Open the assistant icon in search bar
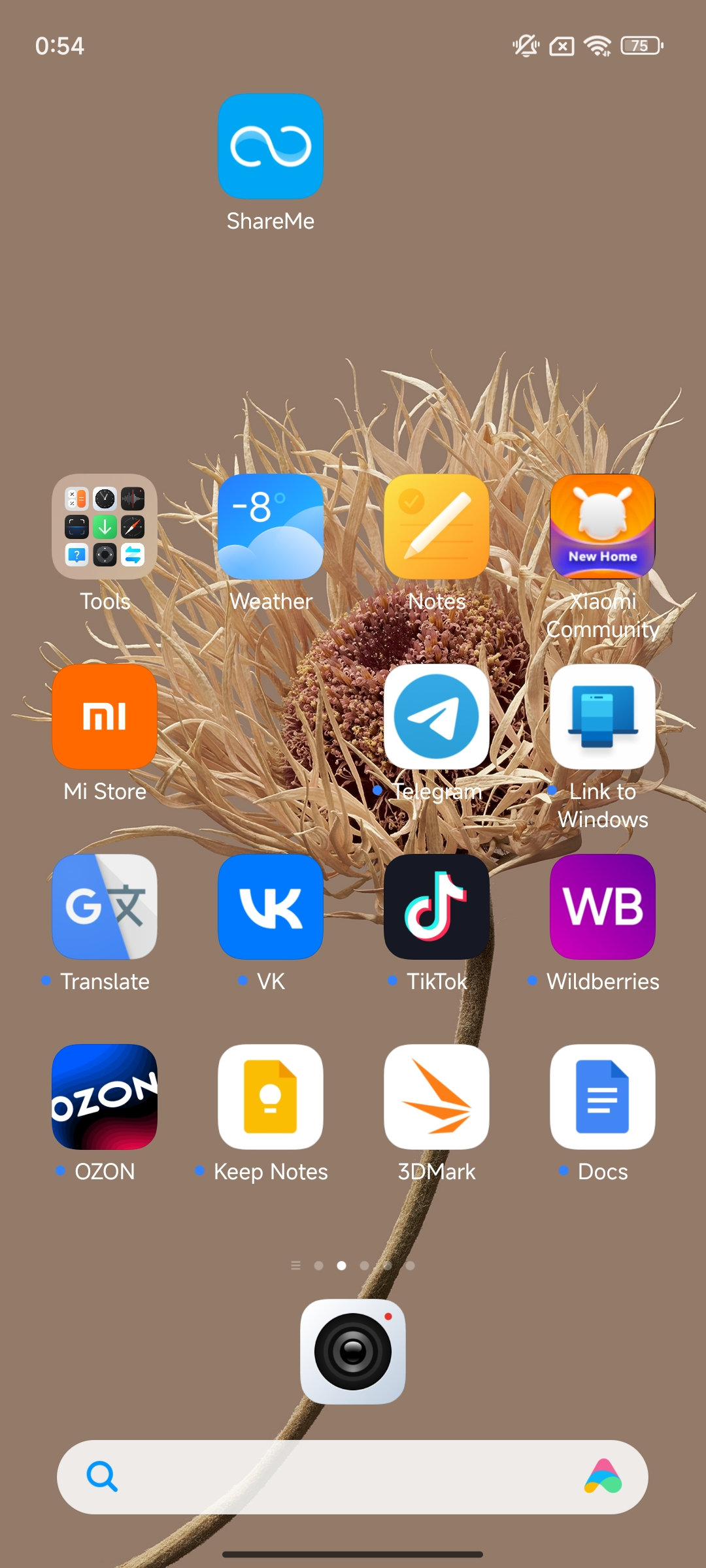Image resolution: width=706 pixels, height=1568 pixels. 603,1477
